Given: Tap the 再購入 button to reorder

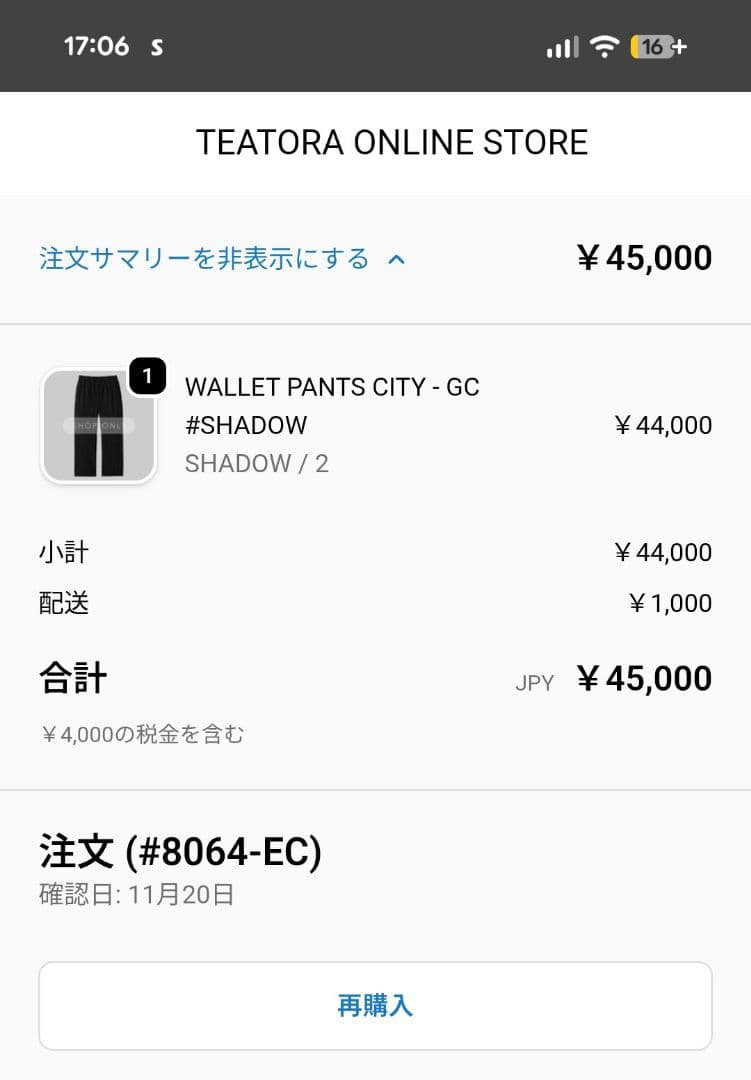Looking at the screenshot, I should pyautogui.click(x=375, y=1006).
